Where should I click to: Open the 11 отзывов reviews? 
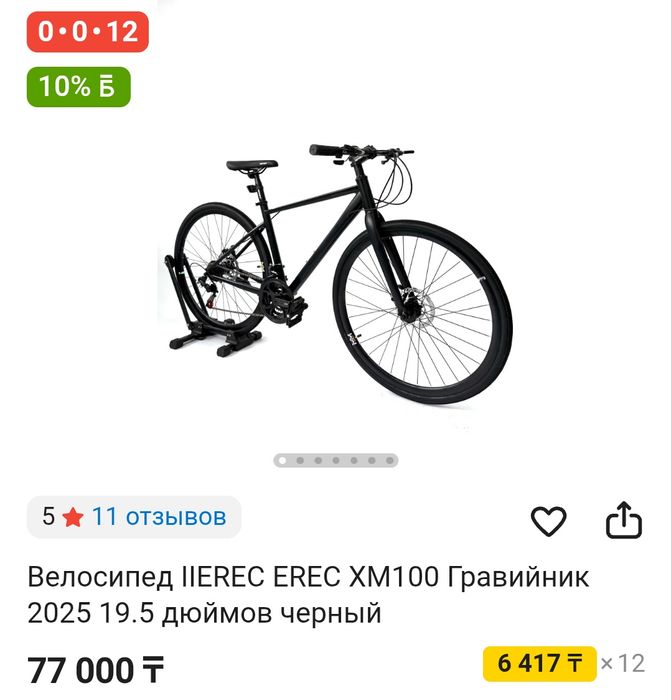[x=158, y=517]
